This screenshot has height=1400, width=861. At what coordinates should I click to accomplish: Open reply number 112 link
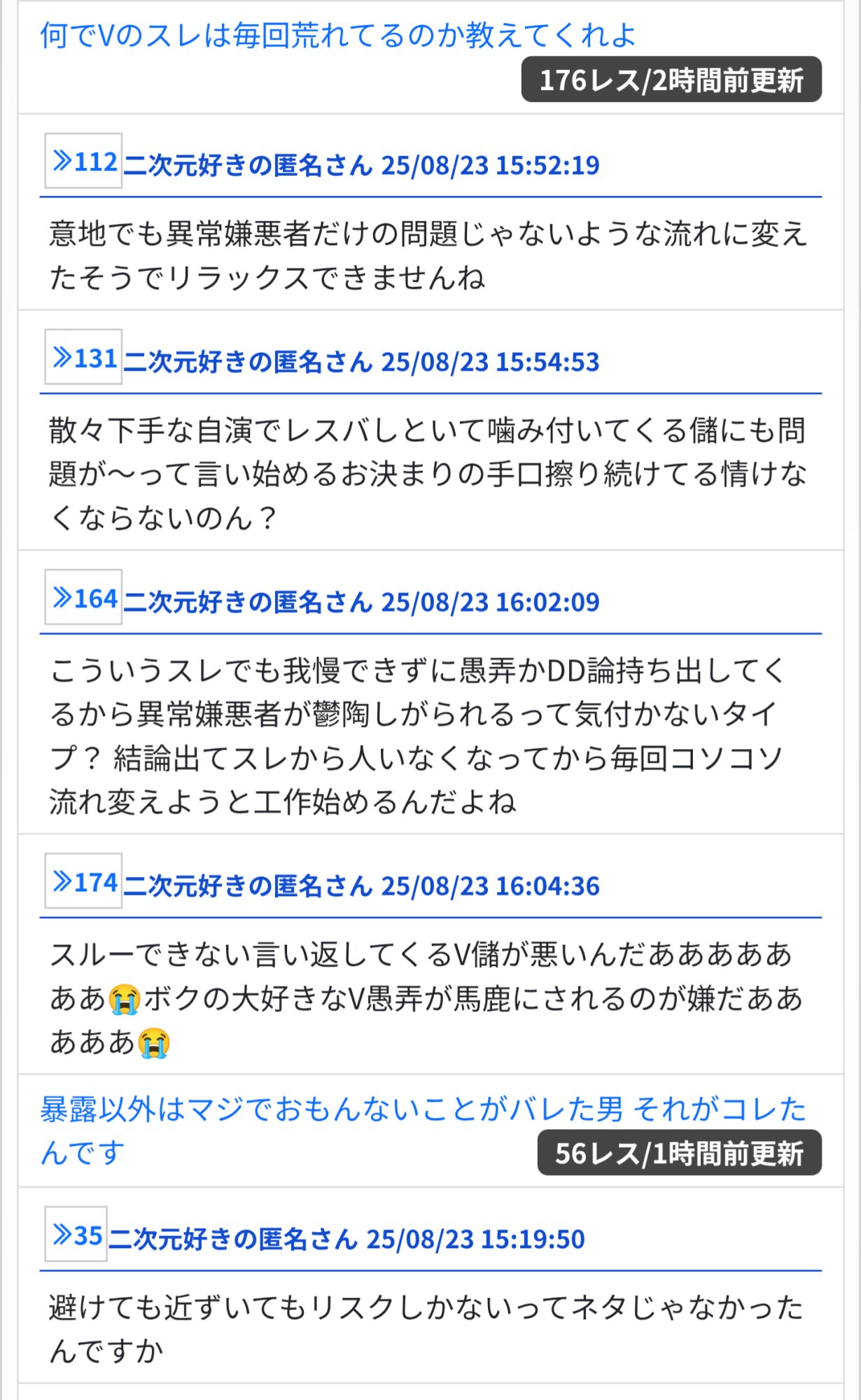click(83, 161)
